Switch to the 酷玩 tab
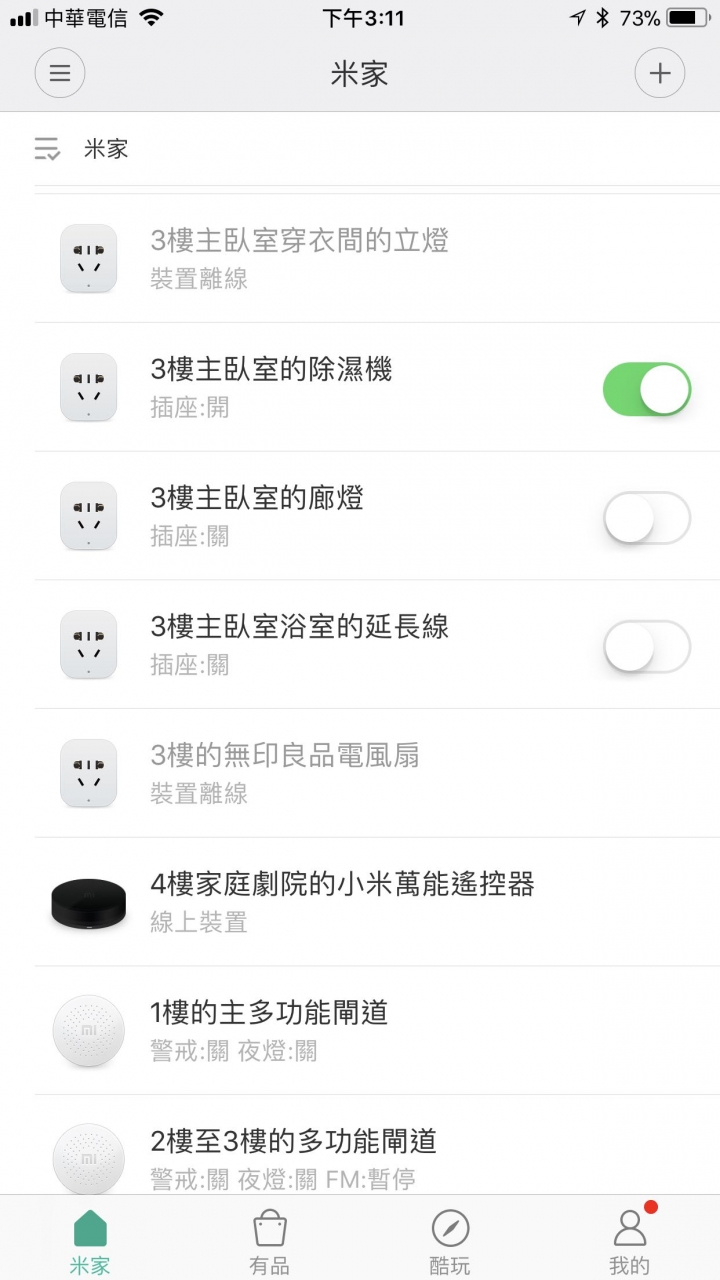The height and width of the screenshot is (1280, 720). coord(450,1241)
